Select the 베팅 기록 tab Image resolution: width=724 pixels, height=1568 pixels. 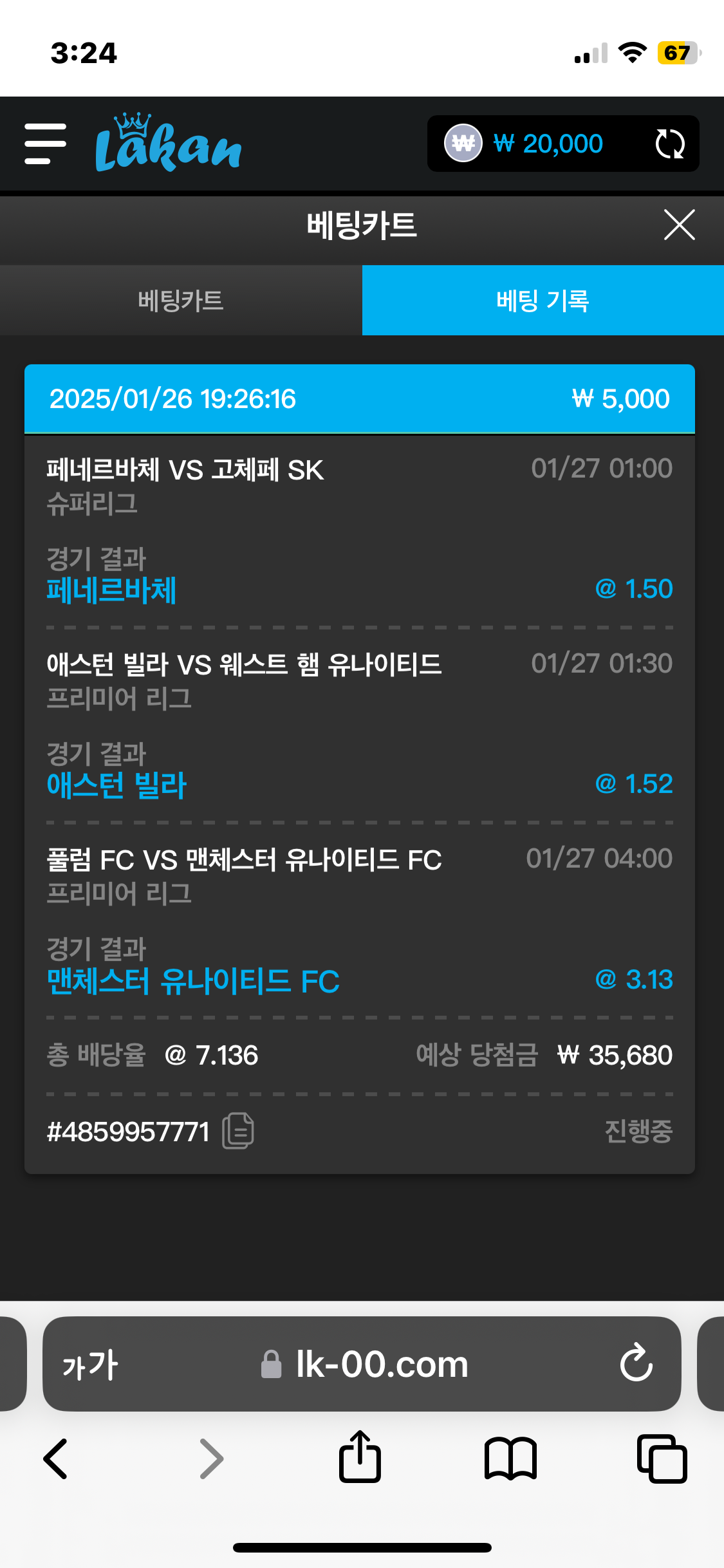pyautogui.click(x=543, y=301)
